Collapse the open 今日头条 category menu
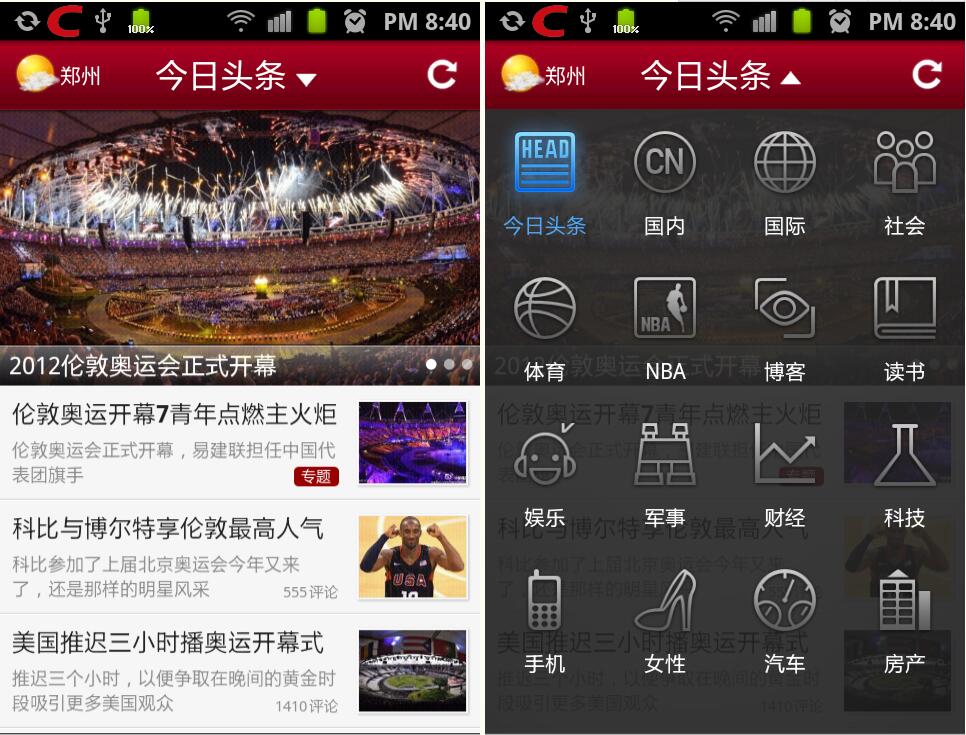 coord(720,76)
